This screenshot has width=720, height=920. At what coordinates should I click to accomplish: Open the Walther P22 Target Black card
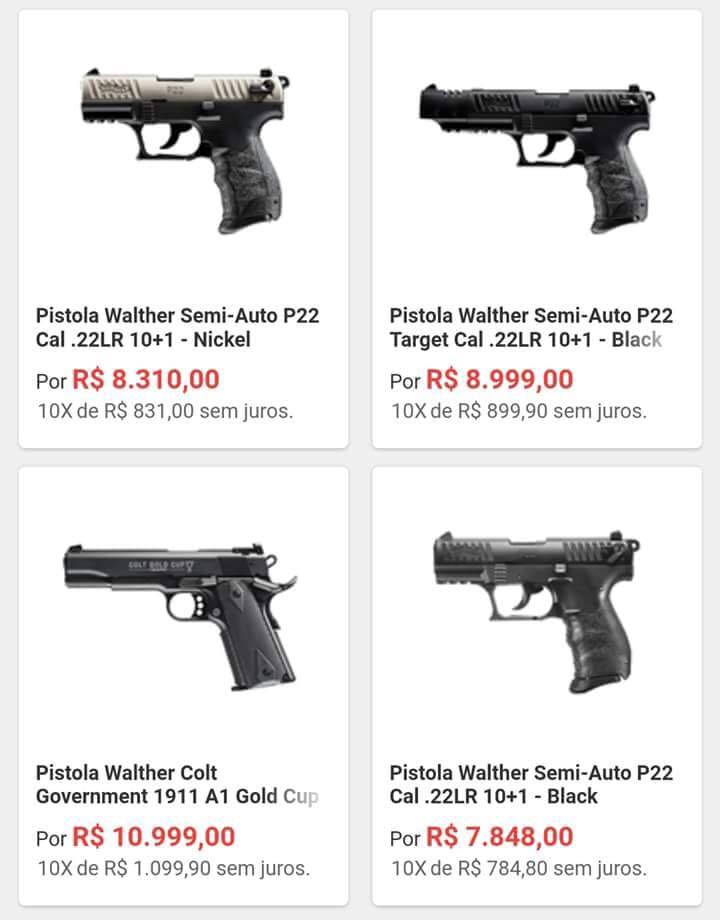(x=537, y=229)
